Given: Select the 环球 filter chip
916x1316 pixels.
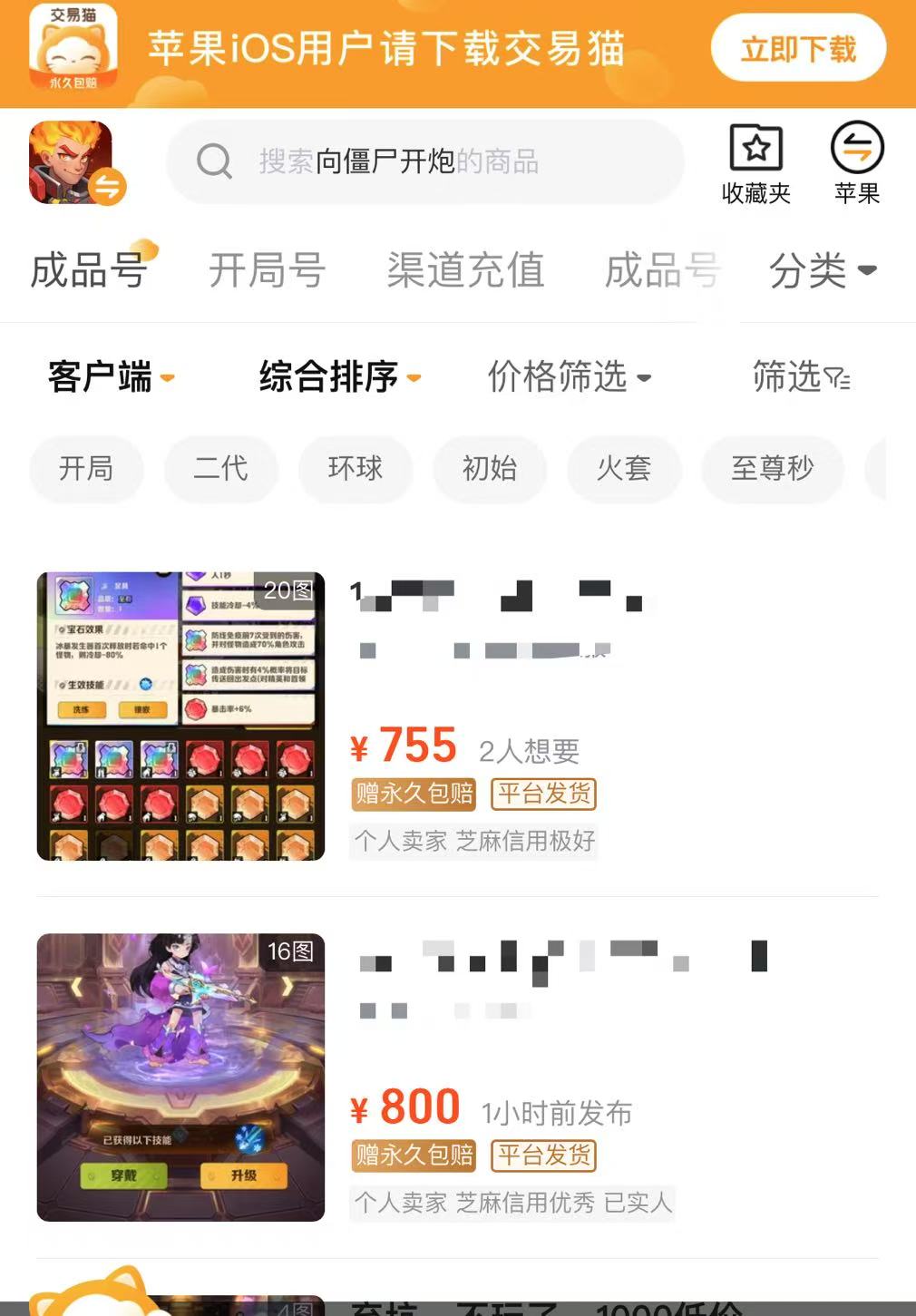Looking at the screenshot, I should pyautogui.click(x=355, y=468).
